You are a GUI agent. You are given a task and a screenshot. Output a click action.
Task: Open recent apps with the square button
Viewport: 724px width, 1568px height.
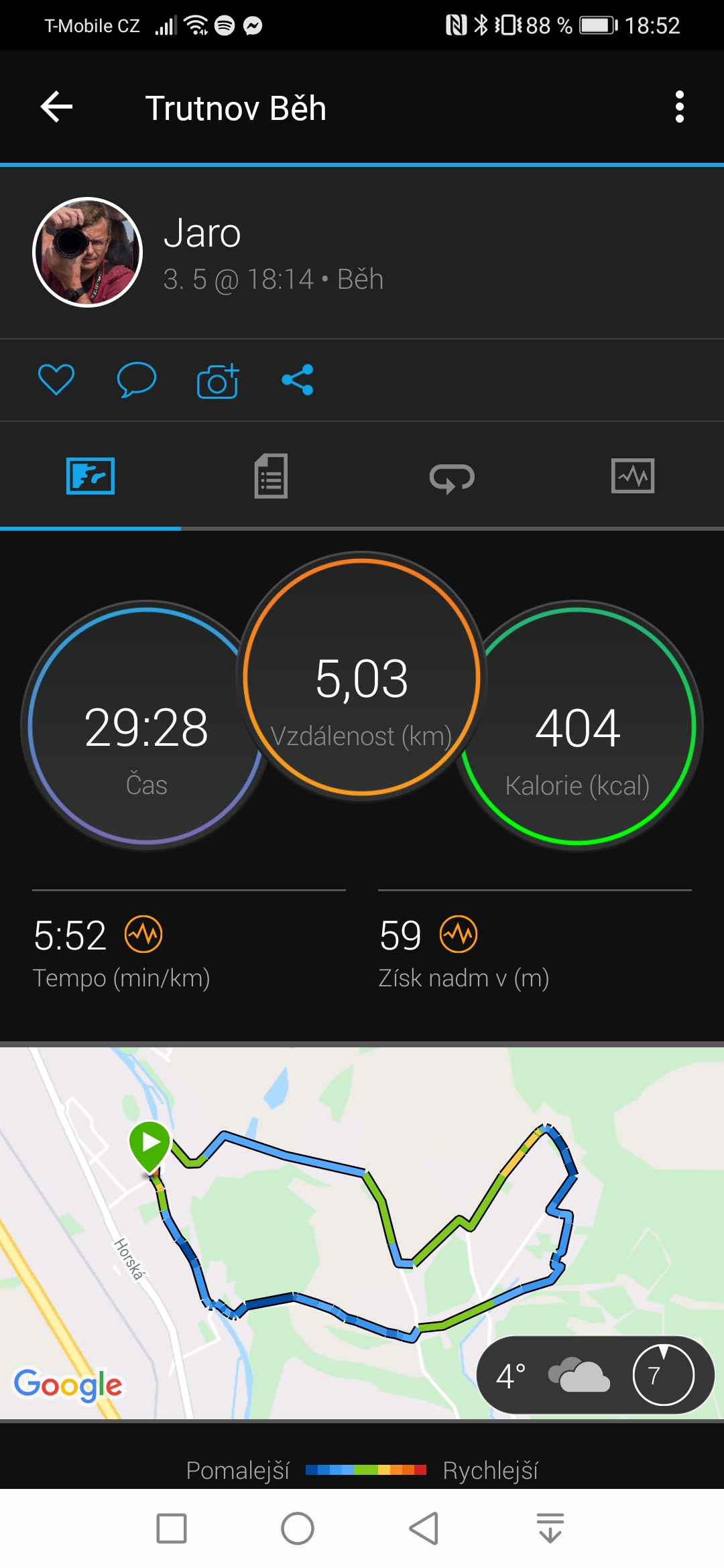point(172,1528)
